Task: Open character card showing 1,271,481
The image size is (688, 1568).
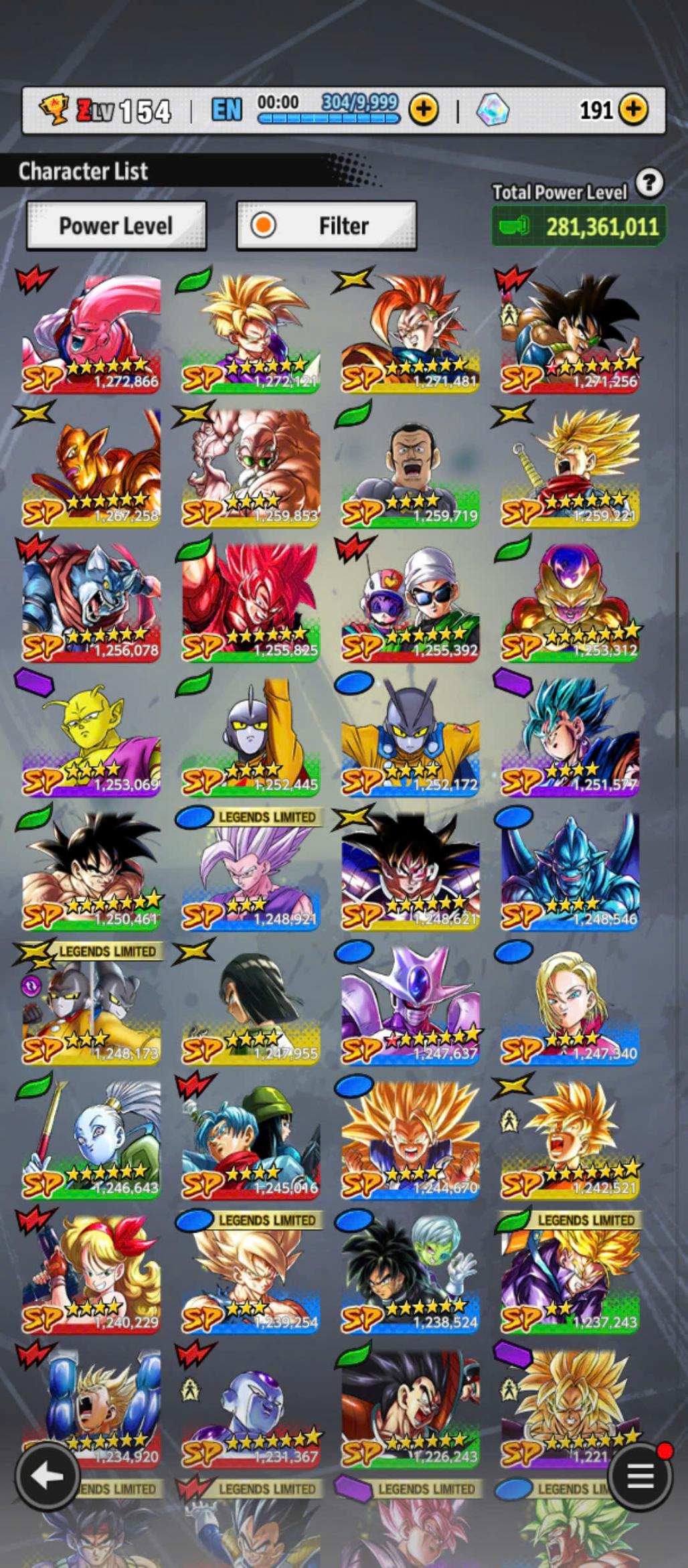Action: [x=410, y=333]
